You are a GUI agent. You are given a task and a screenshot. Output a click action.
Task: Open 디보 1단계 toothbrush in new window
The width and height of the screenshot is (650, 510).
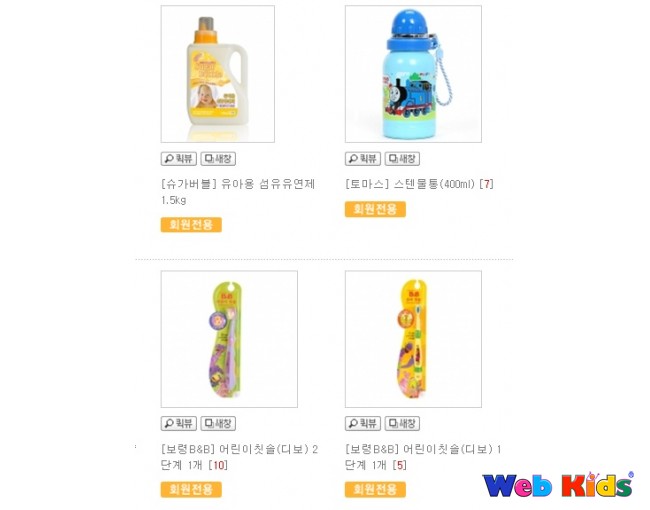click(x=402, y=424)
